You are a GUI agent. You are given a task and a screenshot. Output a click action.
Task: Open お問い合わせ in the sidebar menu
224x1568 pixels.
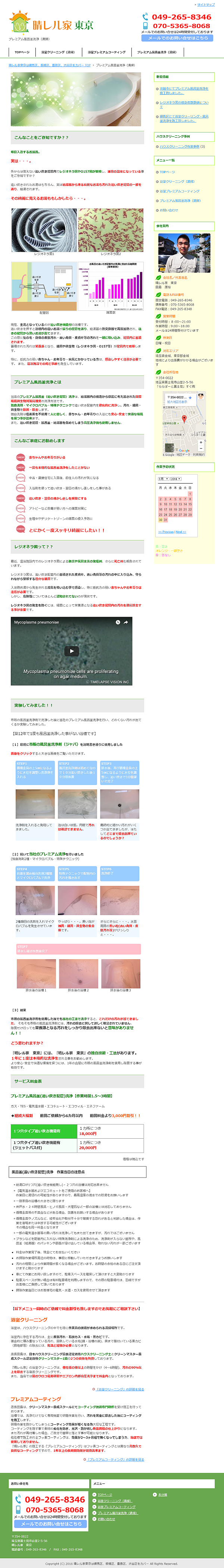click(x=169, y=210)
